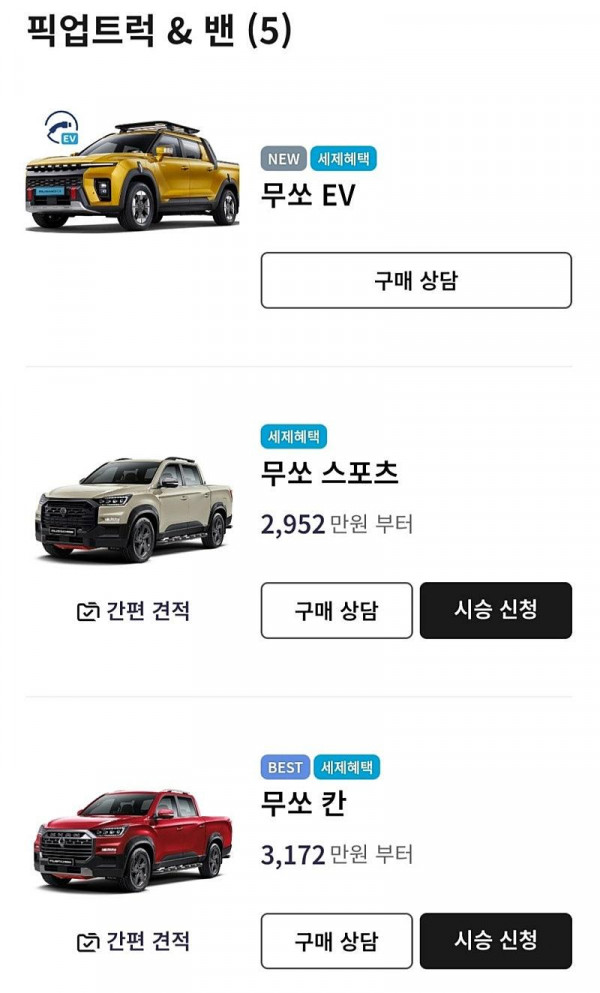Open the 무쏘 EV vehicle image
600x993 pixels.
[x=132, y=171]
